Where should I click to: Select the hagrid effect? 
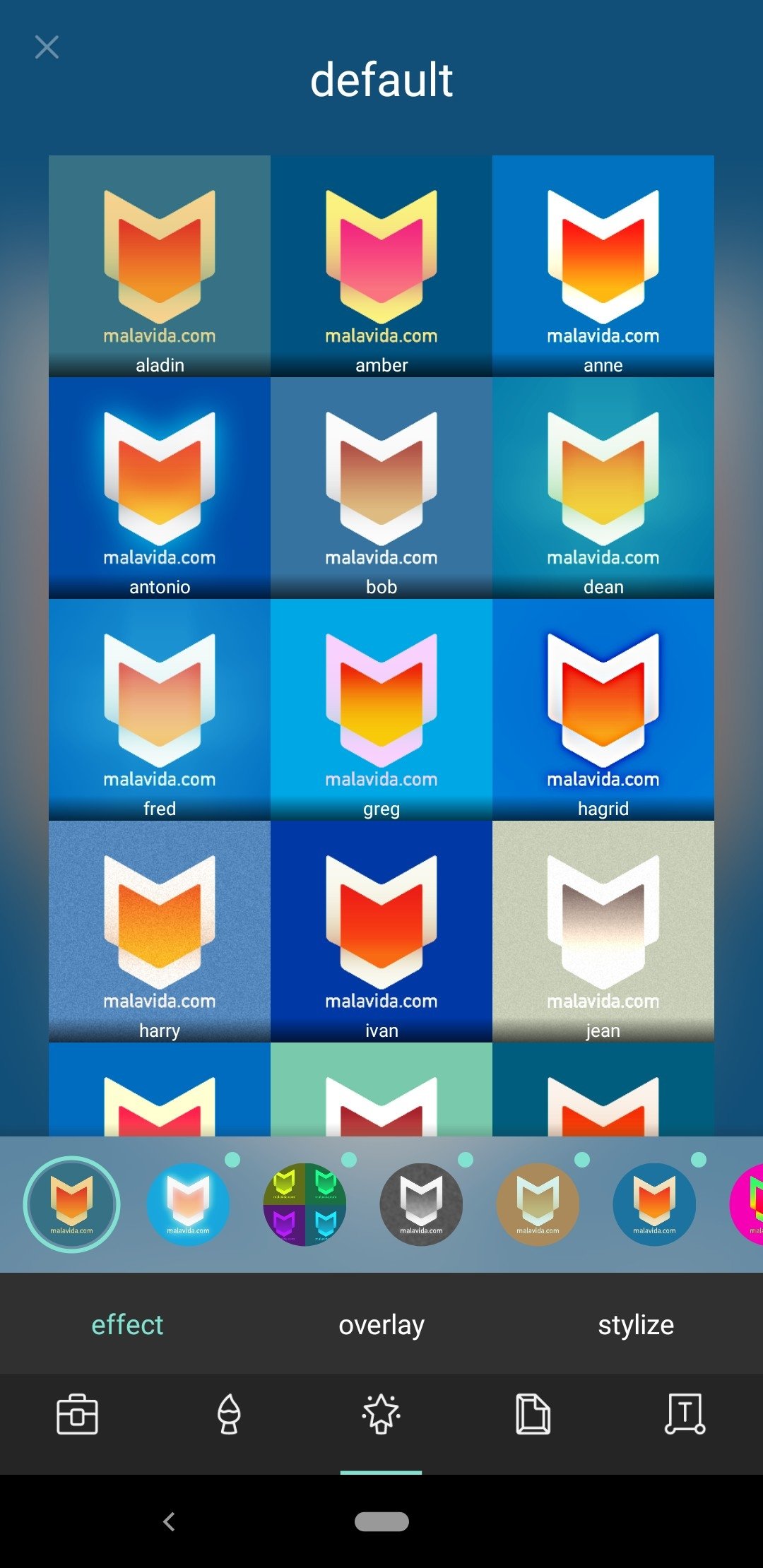pyautogui.click(x=603, y=710)
